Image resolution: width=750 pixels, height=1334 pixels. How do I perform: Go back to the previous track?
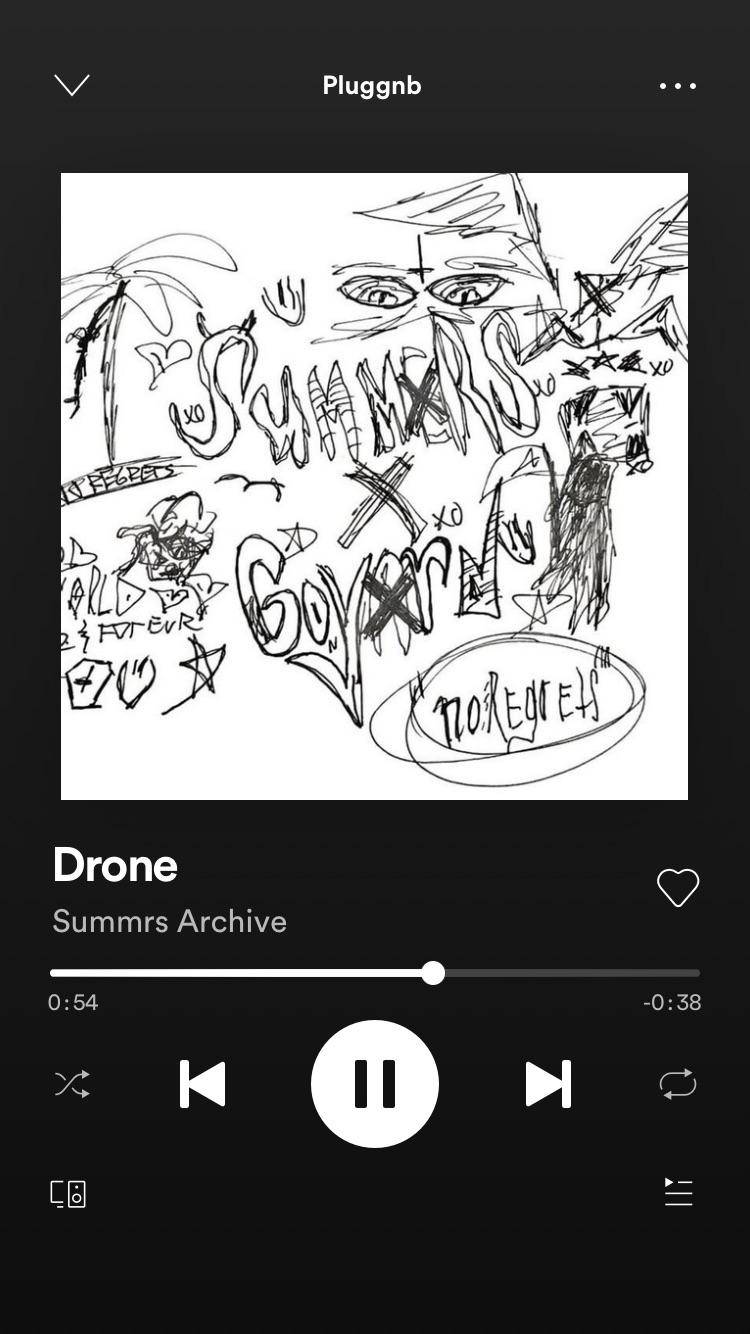[x=202, y=1084]
